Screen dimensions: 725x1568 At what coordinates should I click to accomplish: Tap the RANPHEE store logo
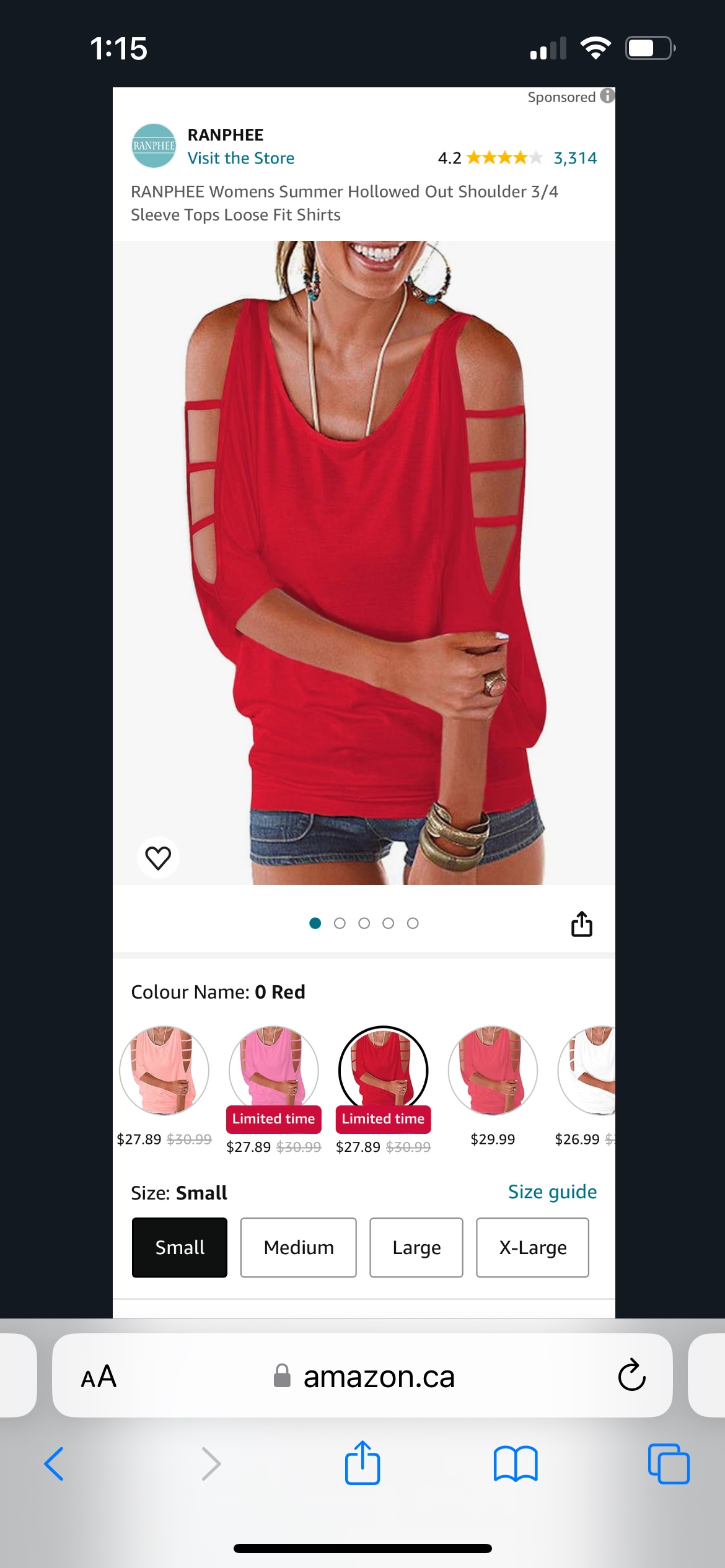[x=154, y=146]
